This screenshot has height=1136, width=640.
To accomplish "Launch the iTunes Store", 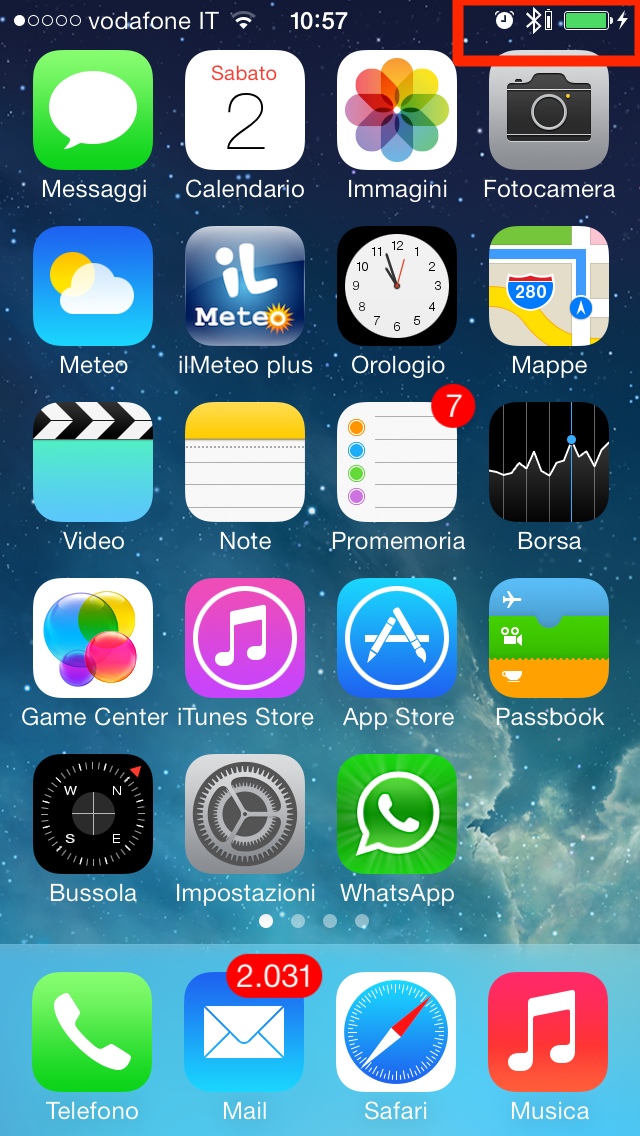I will click(x=245, y=638).
